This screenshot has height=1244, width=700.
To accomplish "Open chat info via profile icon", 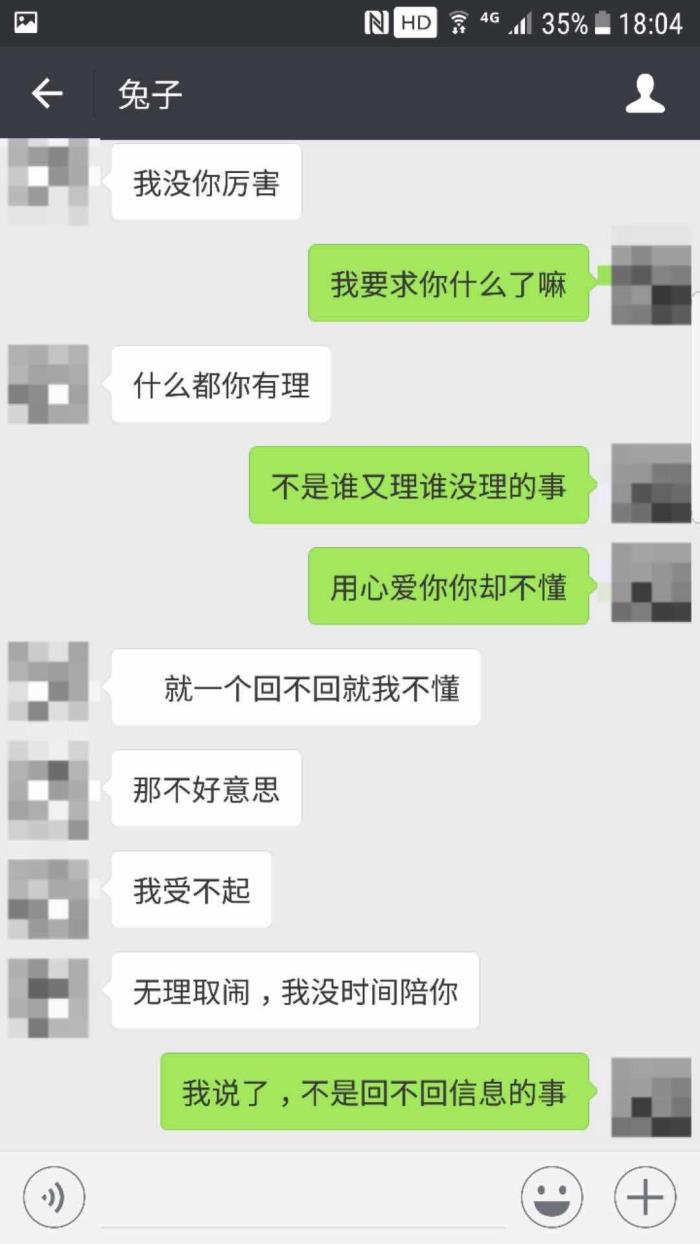I will pyautogui.click(x=645, y=94).
